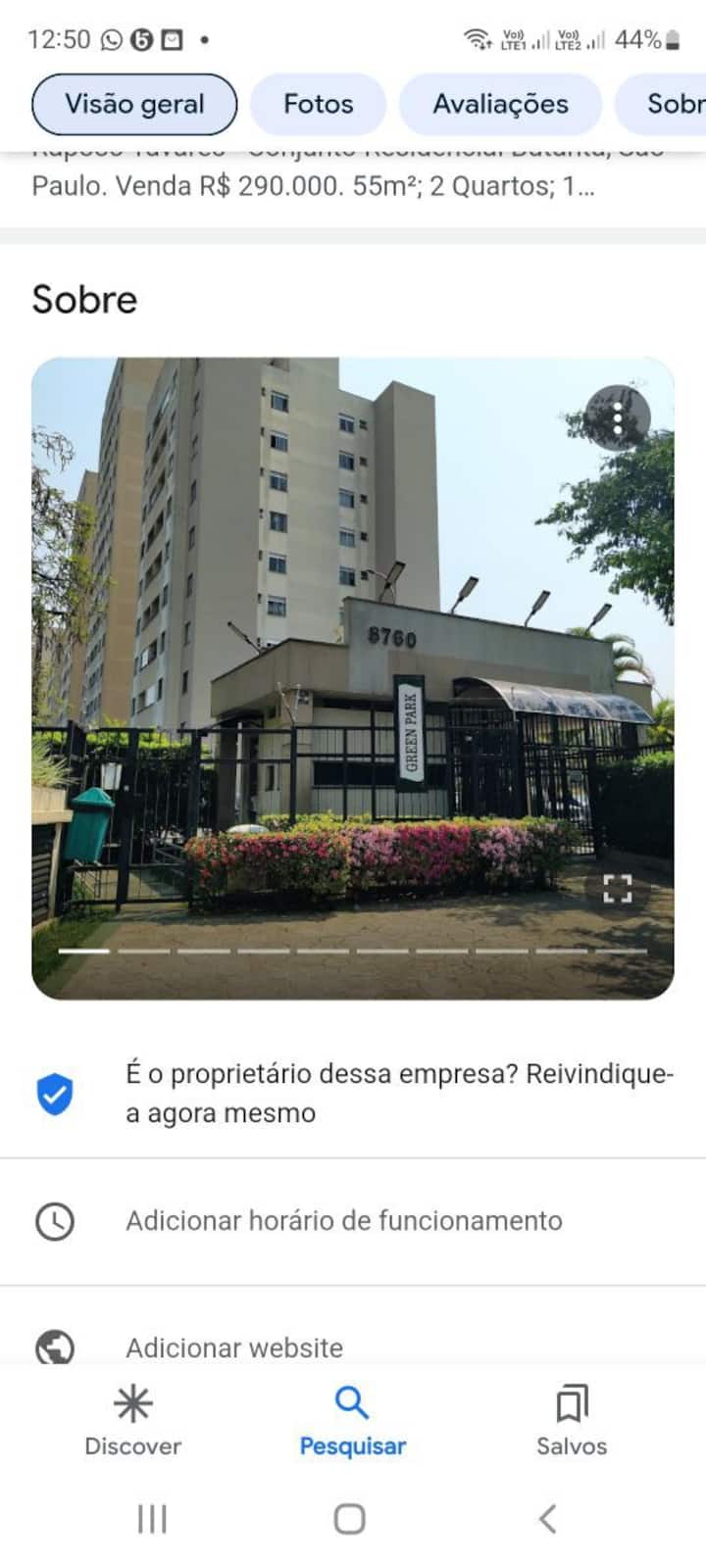The image size is (706, 1568).
Task: Select the Visão geral tab
Action: click(134, 104)
